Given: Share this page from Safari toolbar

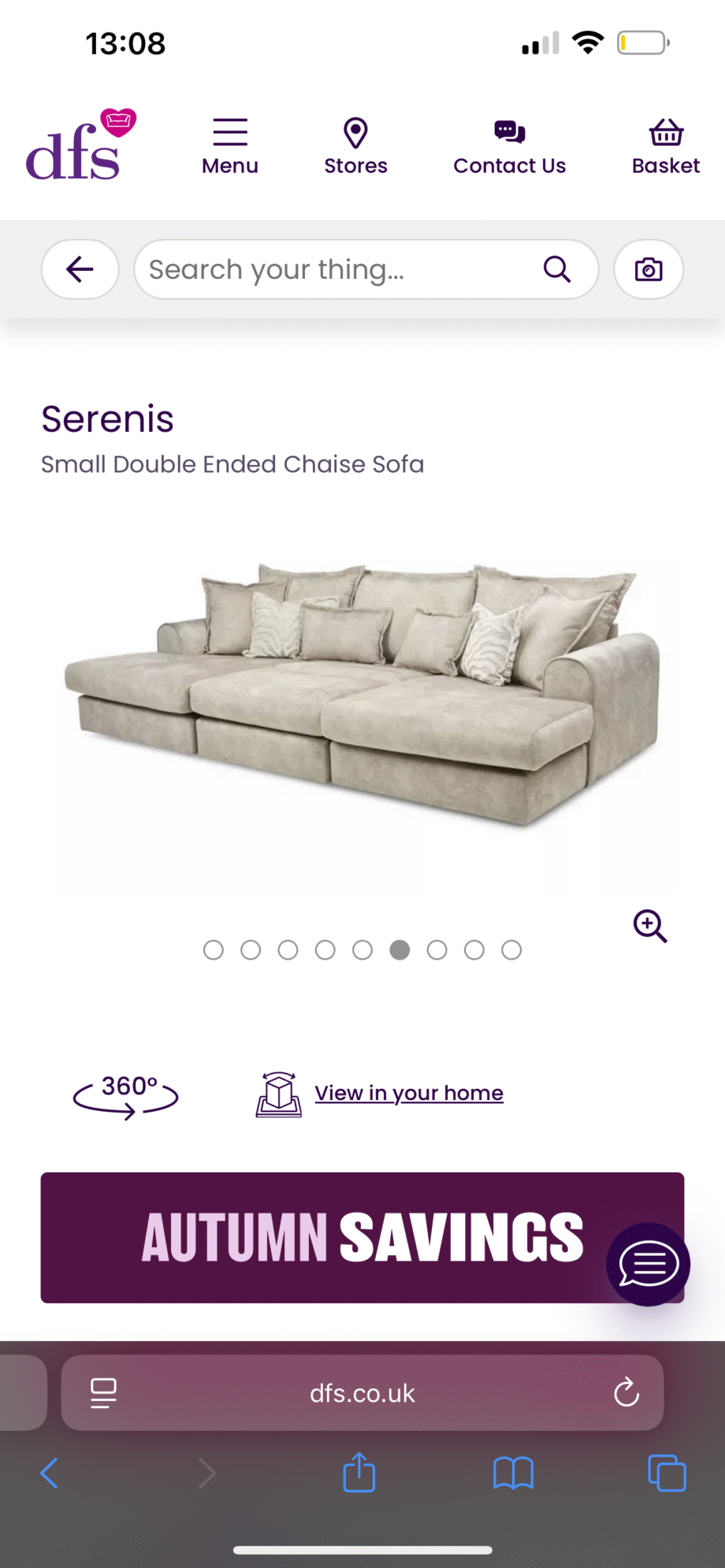Looking at the screenshot, I should tap(359, 1472).
